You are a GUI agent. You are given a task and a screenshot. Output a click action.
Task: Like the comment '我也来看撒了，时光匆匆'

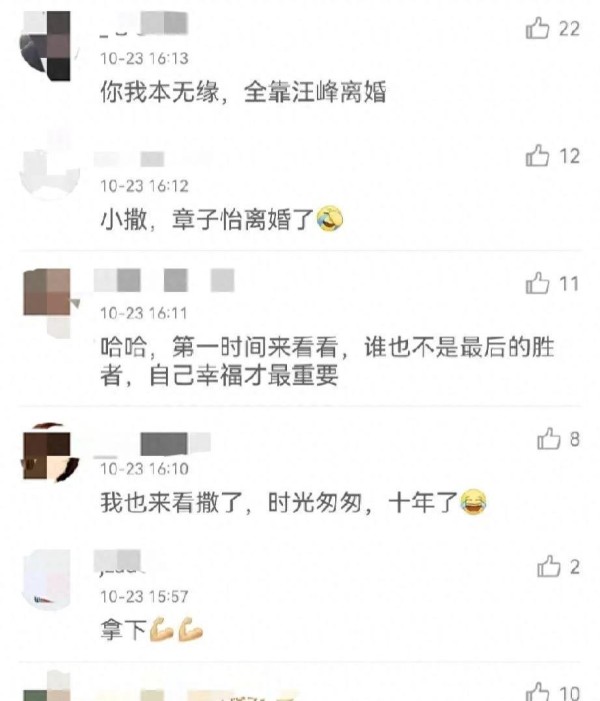[548, 439]
